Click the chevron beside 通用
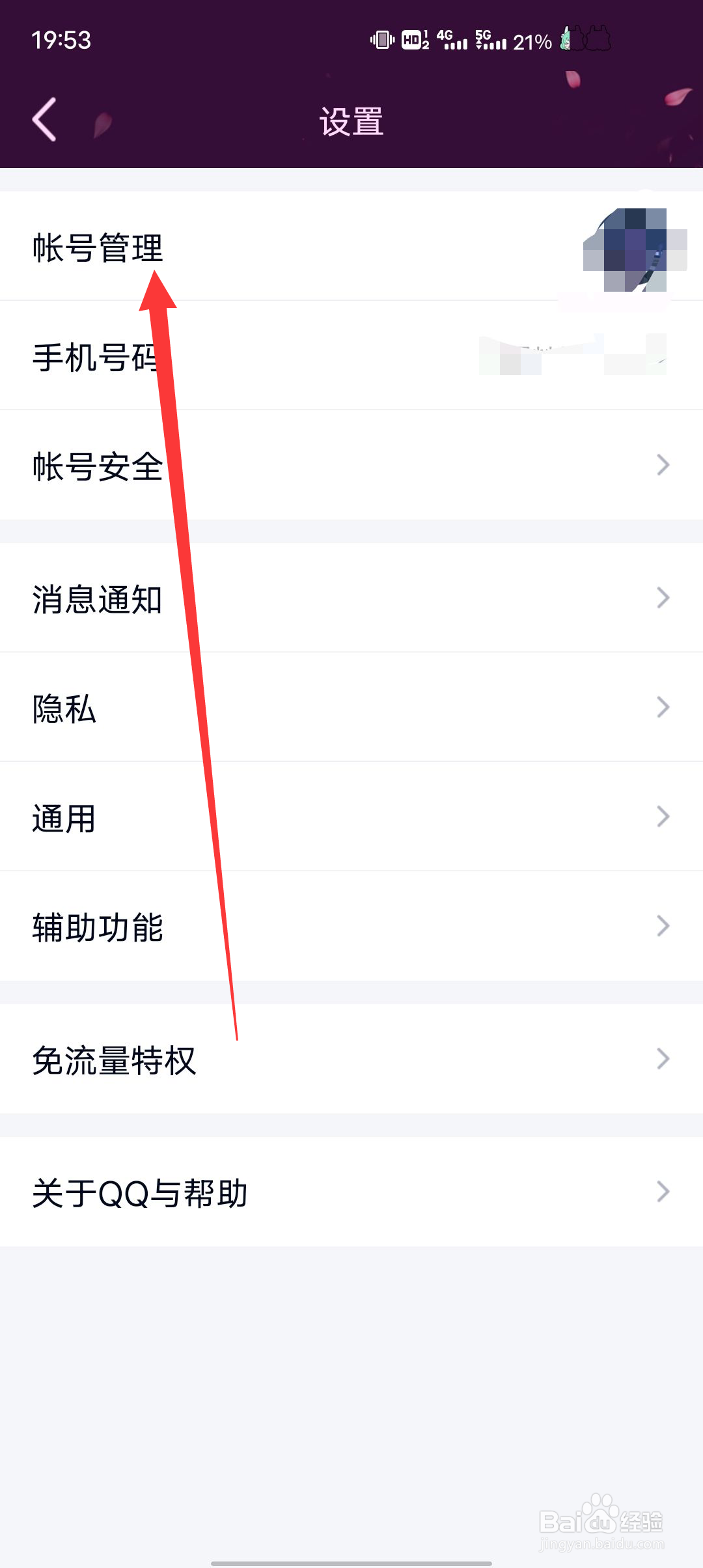The image size is (703, 1568). click(x=663, y=816)
